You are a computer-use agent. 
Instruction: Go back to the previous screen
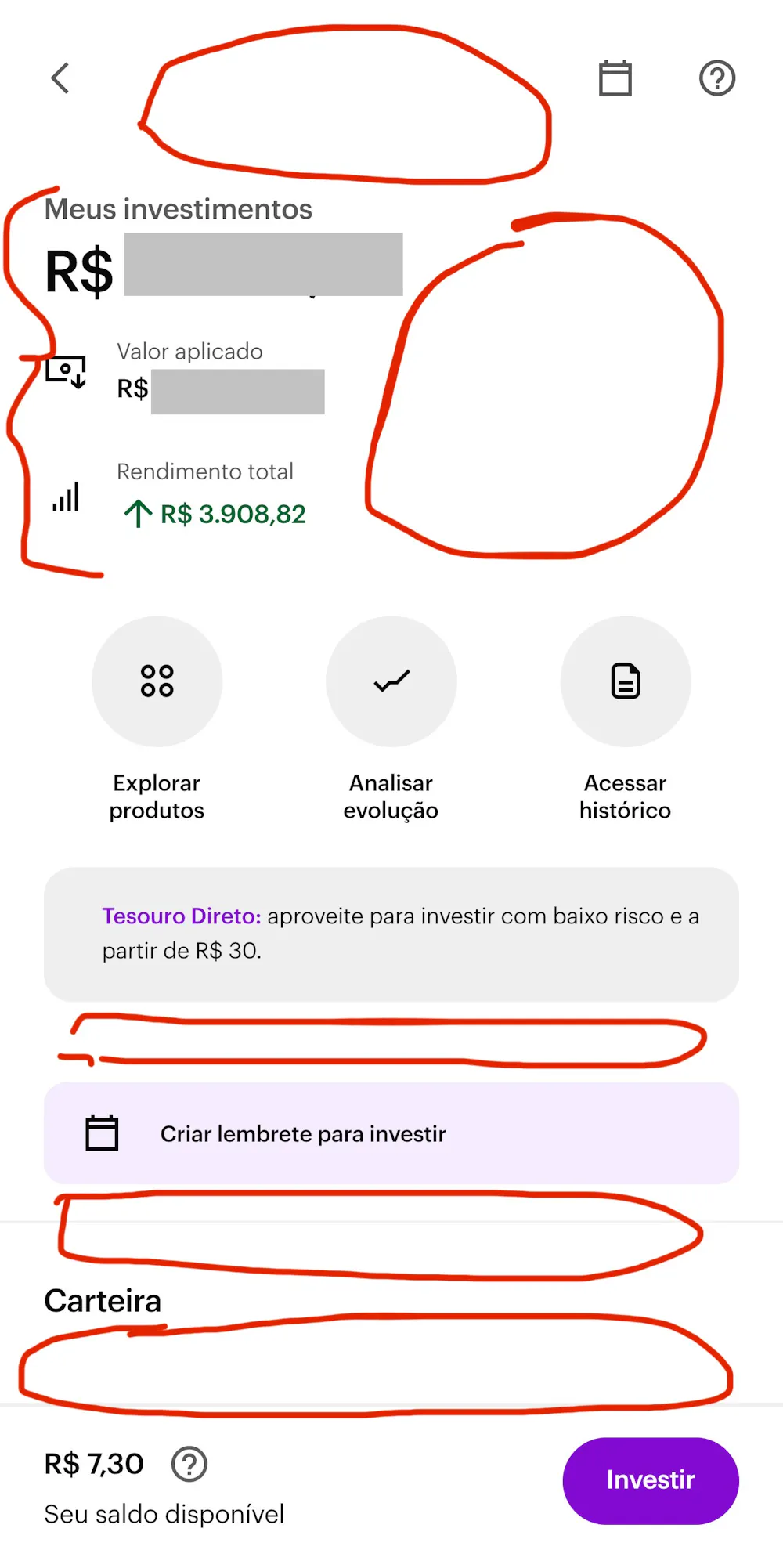(x=60, y=78)
